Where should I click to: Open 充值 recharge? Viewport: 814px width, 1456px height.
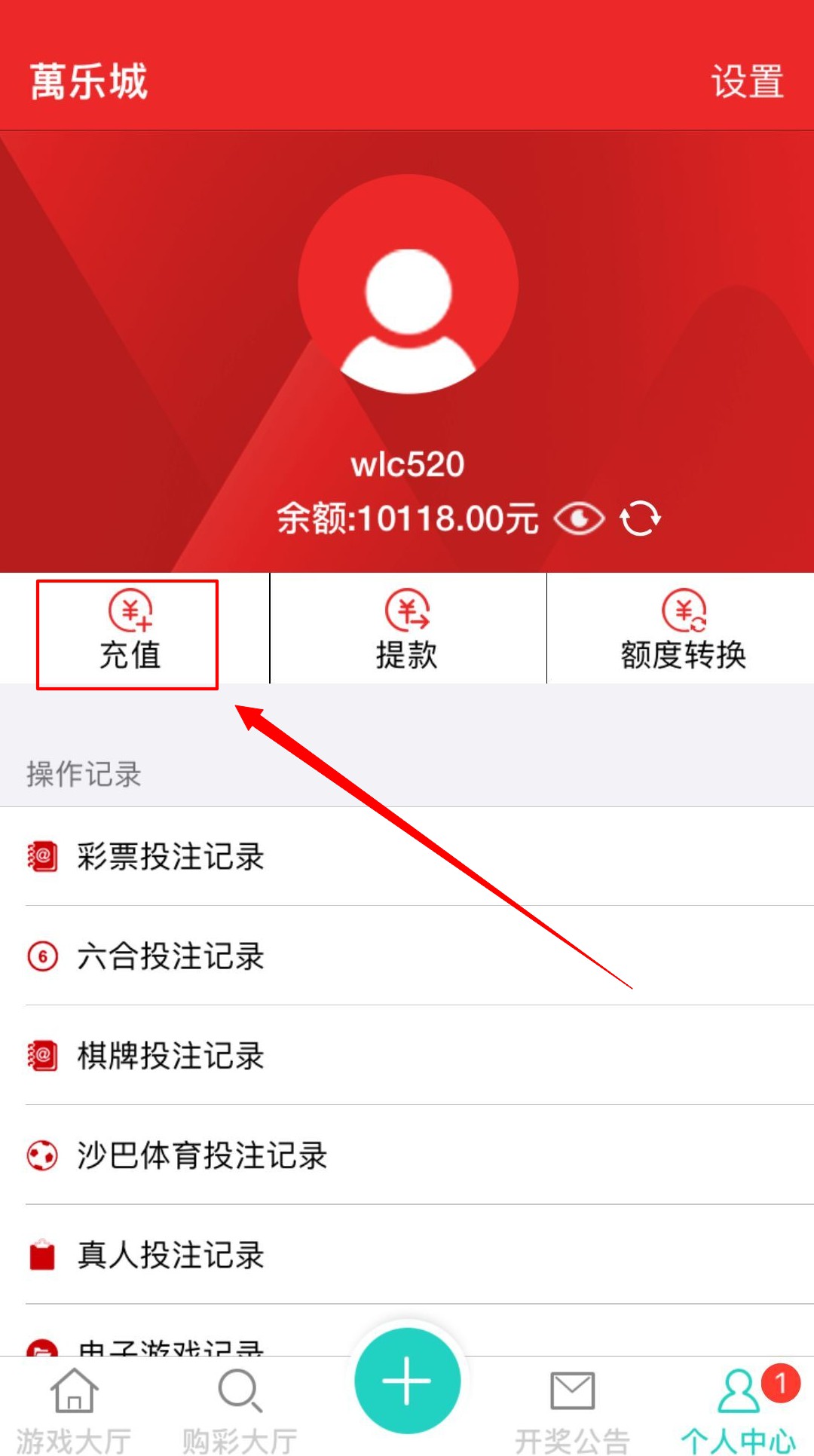point(129,633)
